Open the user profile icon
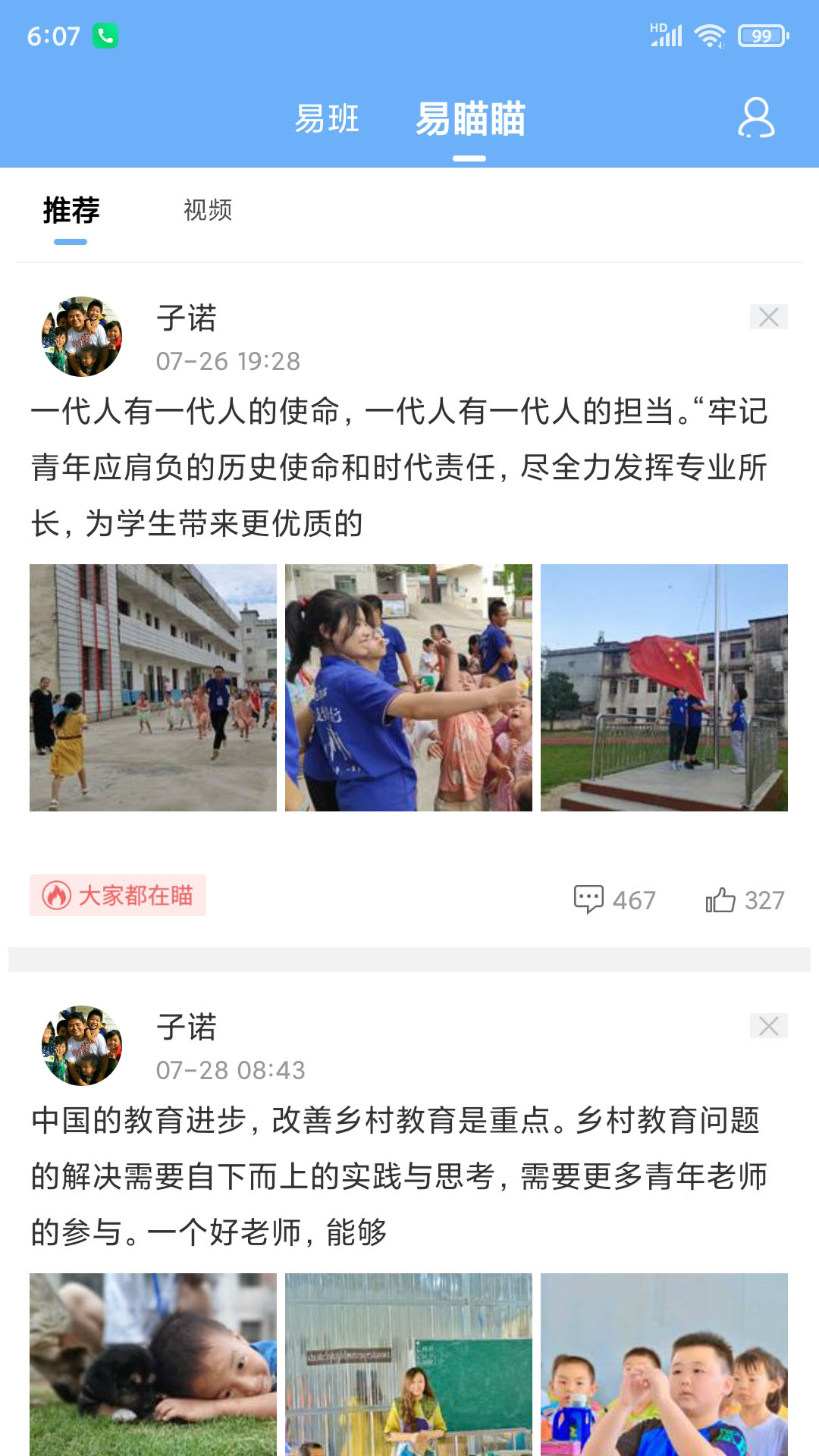819x1456 pixels. (756, 118)
